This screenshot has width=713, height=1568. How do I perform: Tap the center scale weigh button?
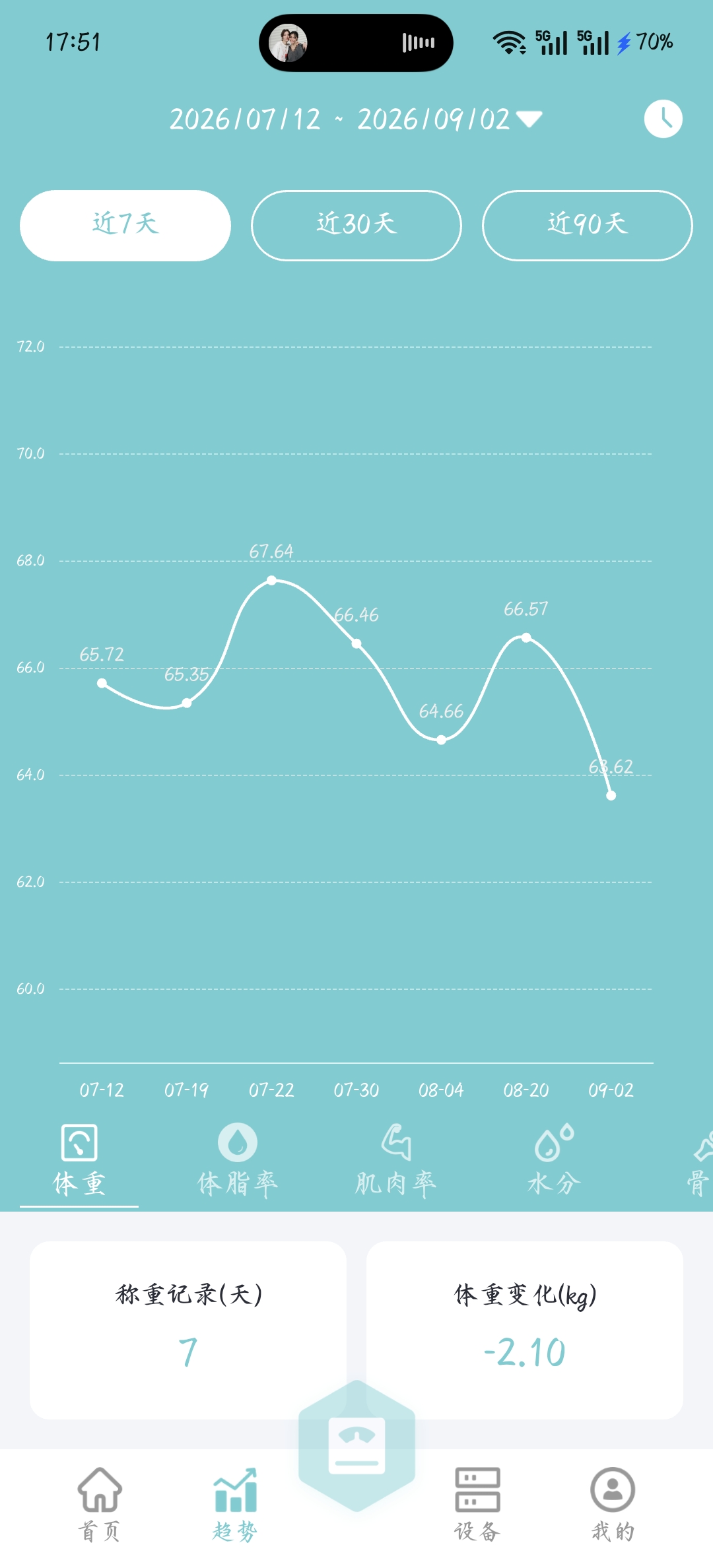356,1446
